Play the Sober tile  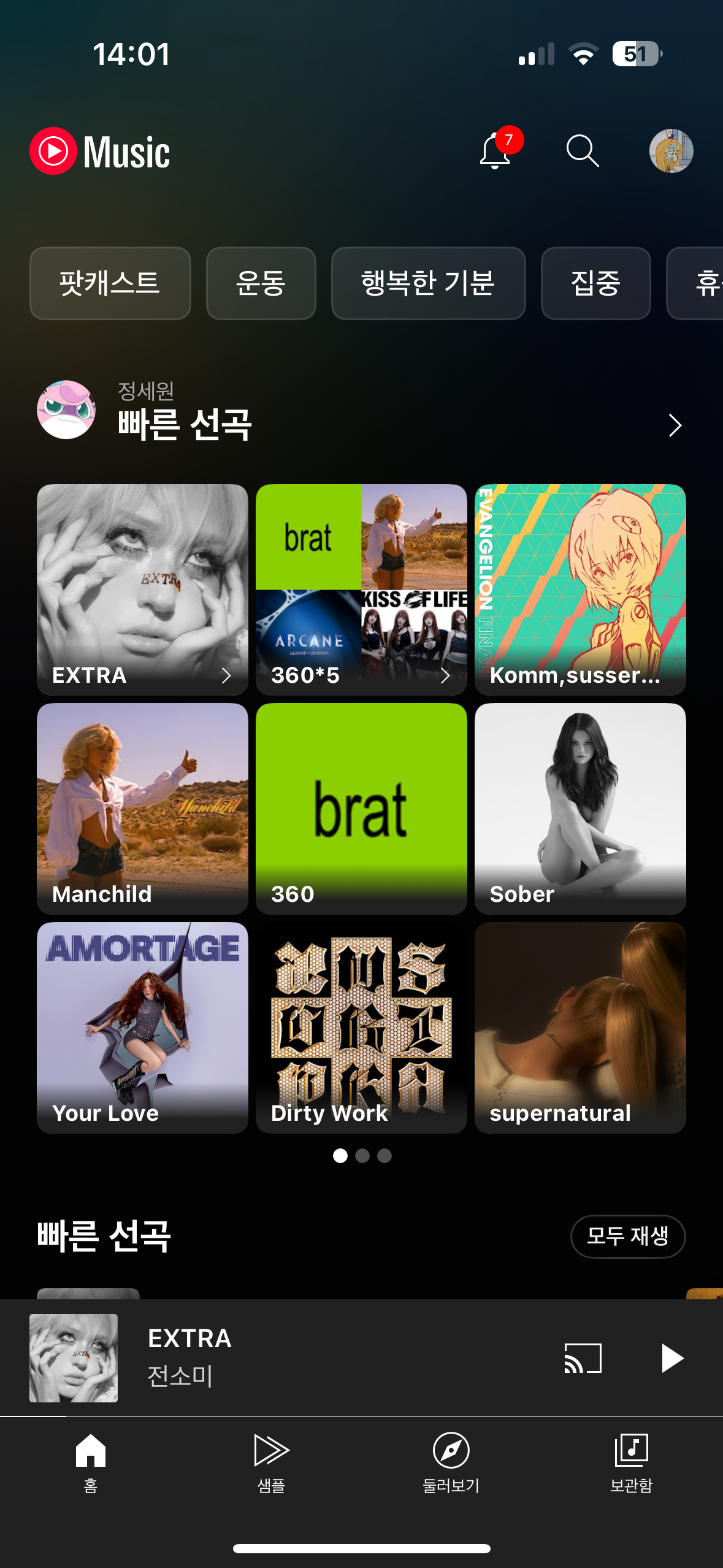(580, 808)
